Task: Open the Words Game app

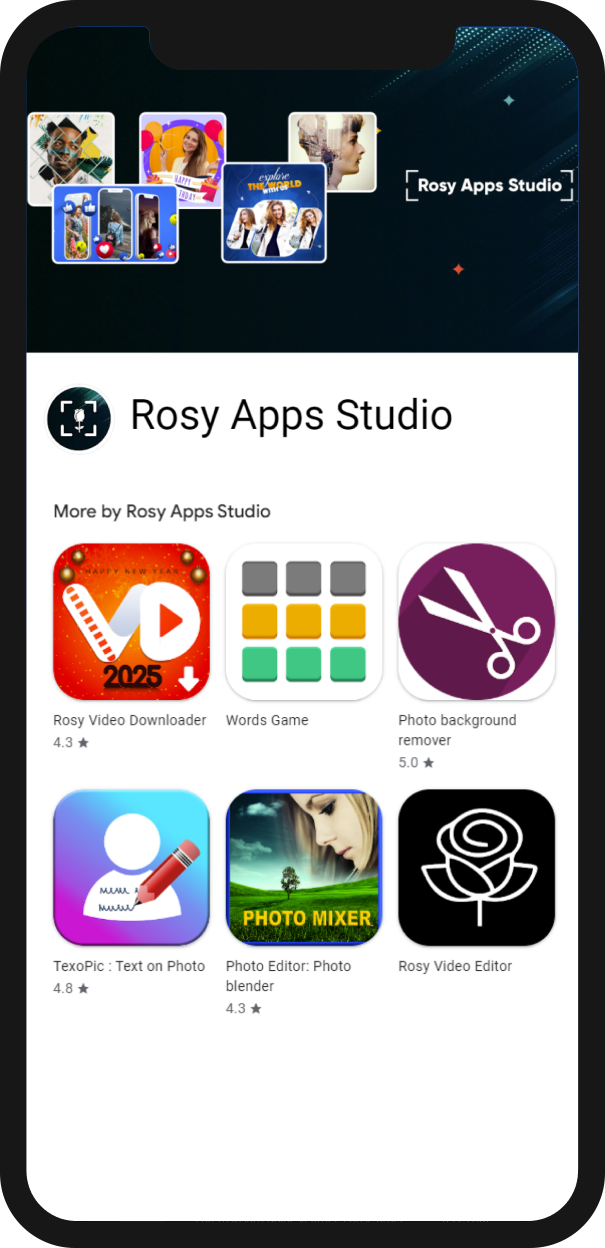Action: coord(304,622)
